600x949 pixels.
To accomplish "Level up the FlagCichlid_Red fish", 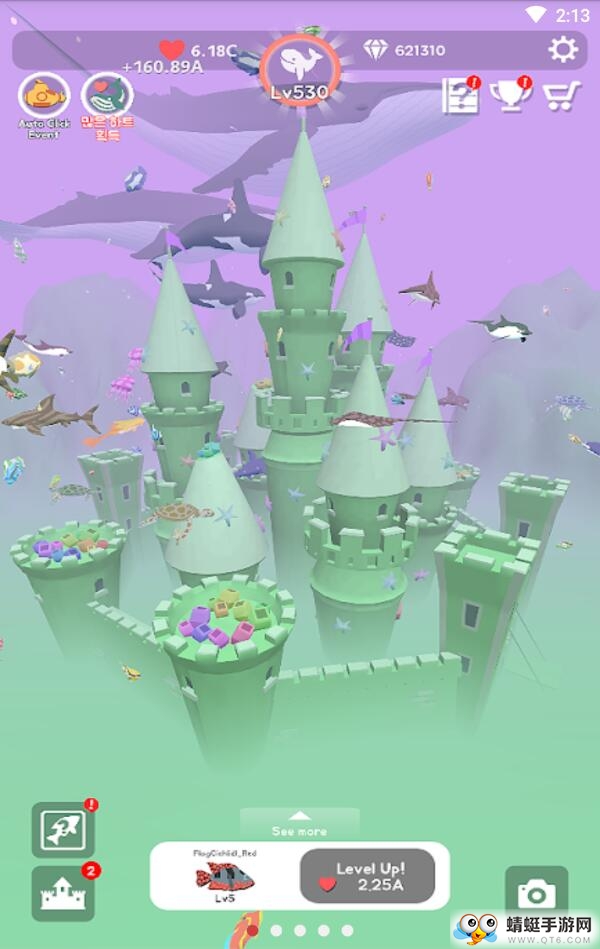I will pyautogui.click(x=368, y=876).
